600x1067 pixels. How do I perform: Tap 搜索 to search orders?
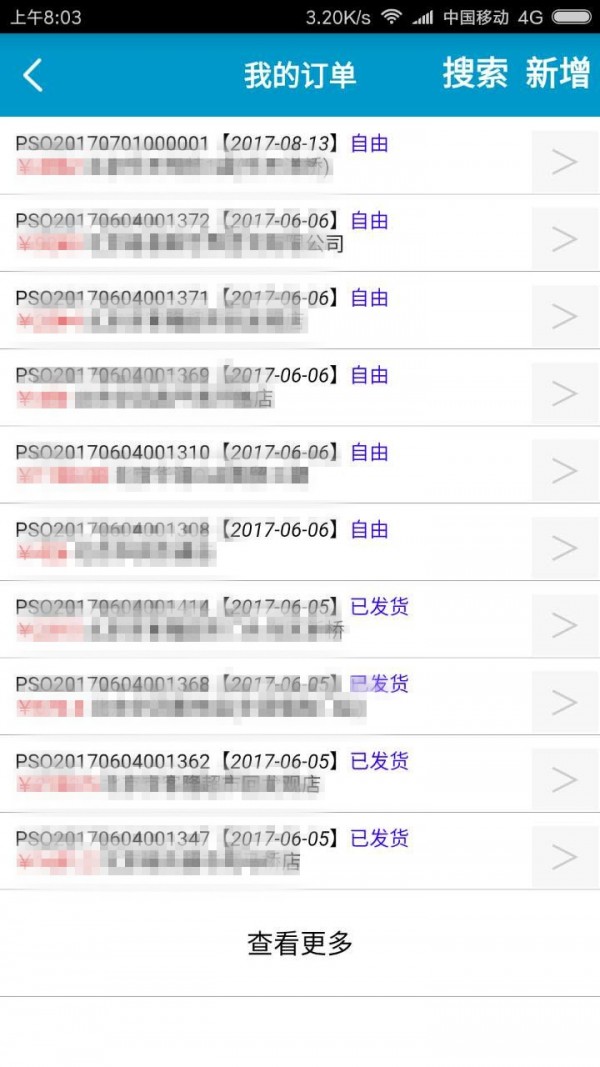pyautogui.click(x=475, y=74)
